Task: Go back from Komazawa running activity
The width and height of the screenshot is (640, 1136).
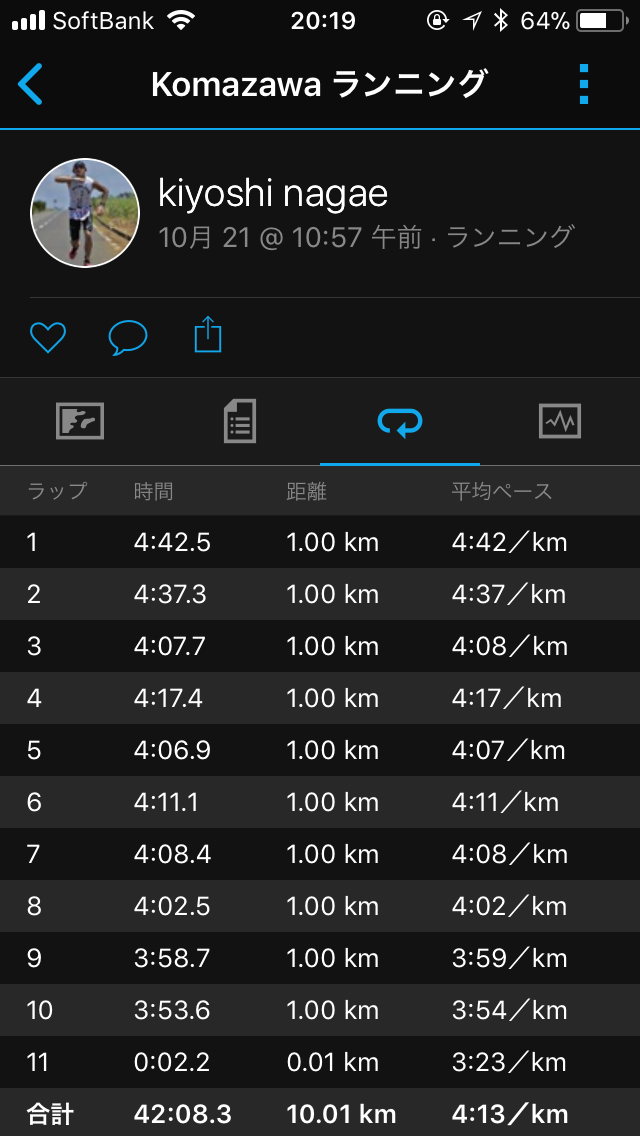Action: click(x=31, y=84)
